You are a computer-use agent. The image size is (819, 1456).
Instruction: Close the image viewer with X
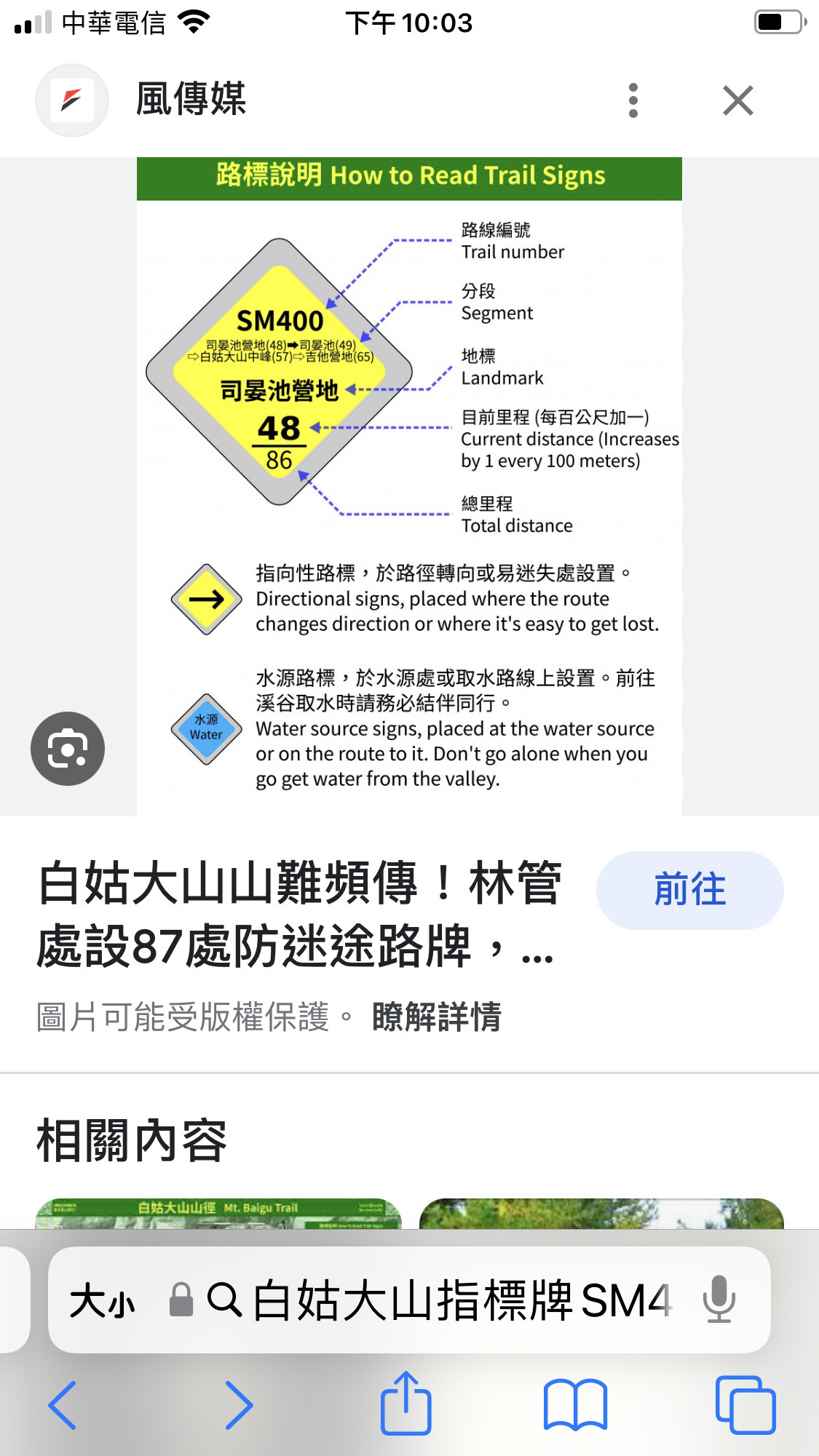[x=737, y=100]
